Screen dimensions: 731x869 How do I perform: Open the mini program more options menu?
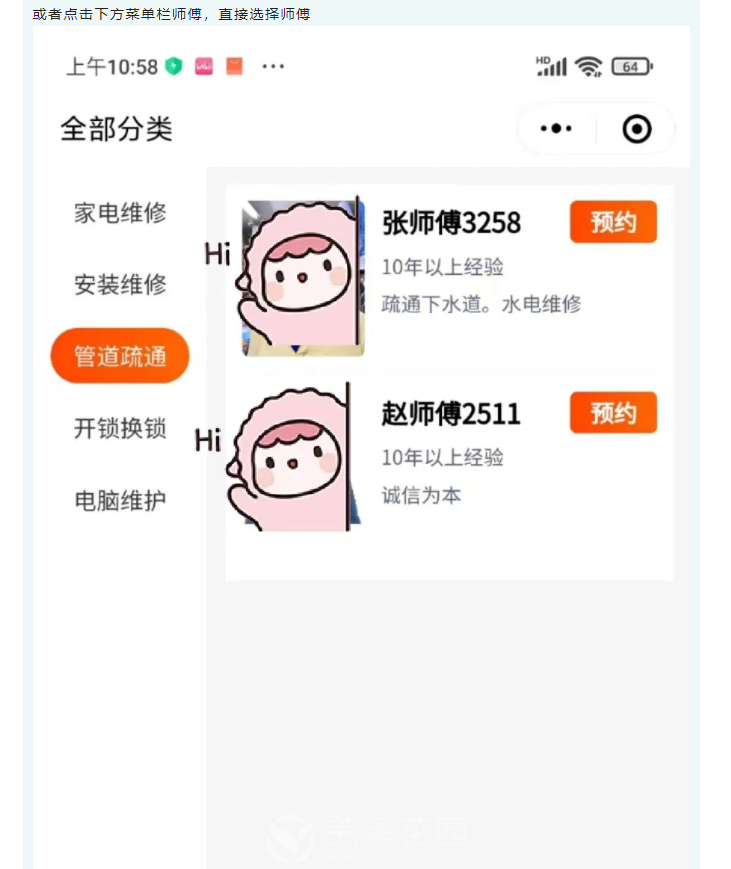(556, 129)
